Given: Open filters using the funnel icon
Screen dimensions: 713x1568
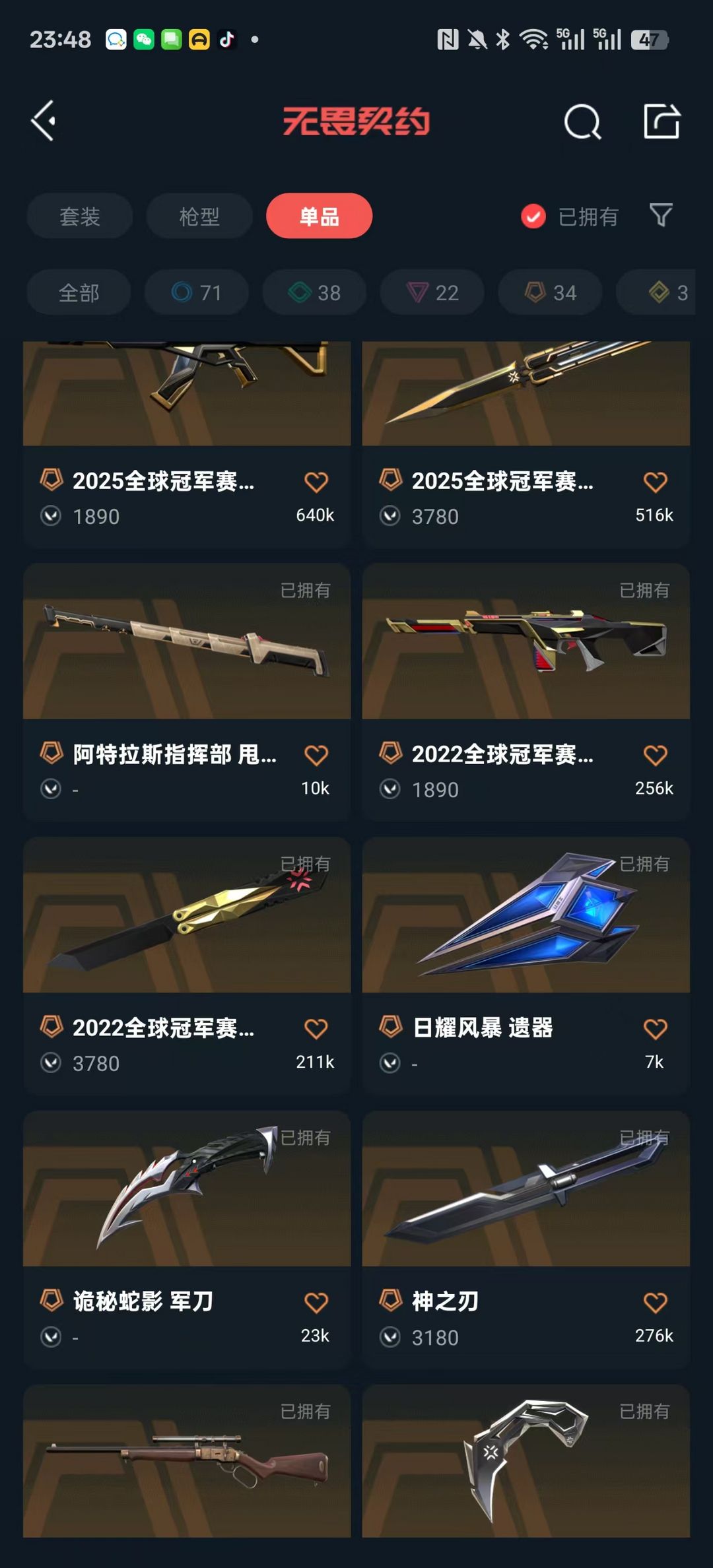Looking at the screenshot, I should [x=661, y=216].
